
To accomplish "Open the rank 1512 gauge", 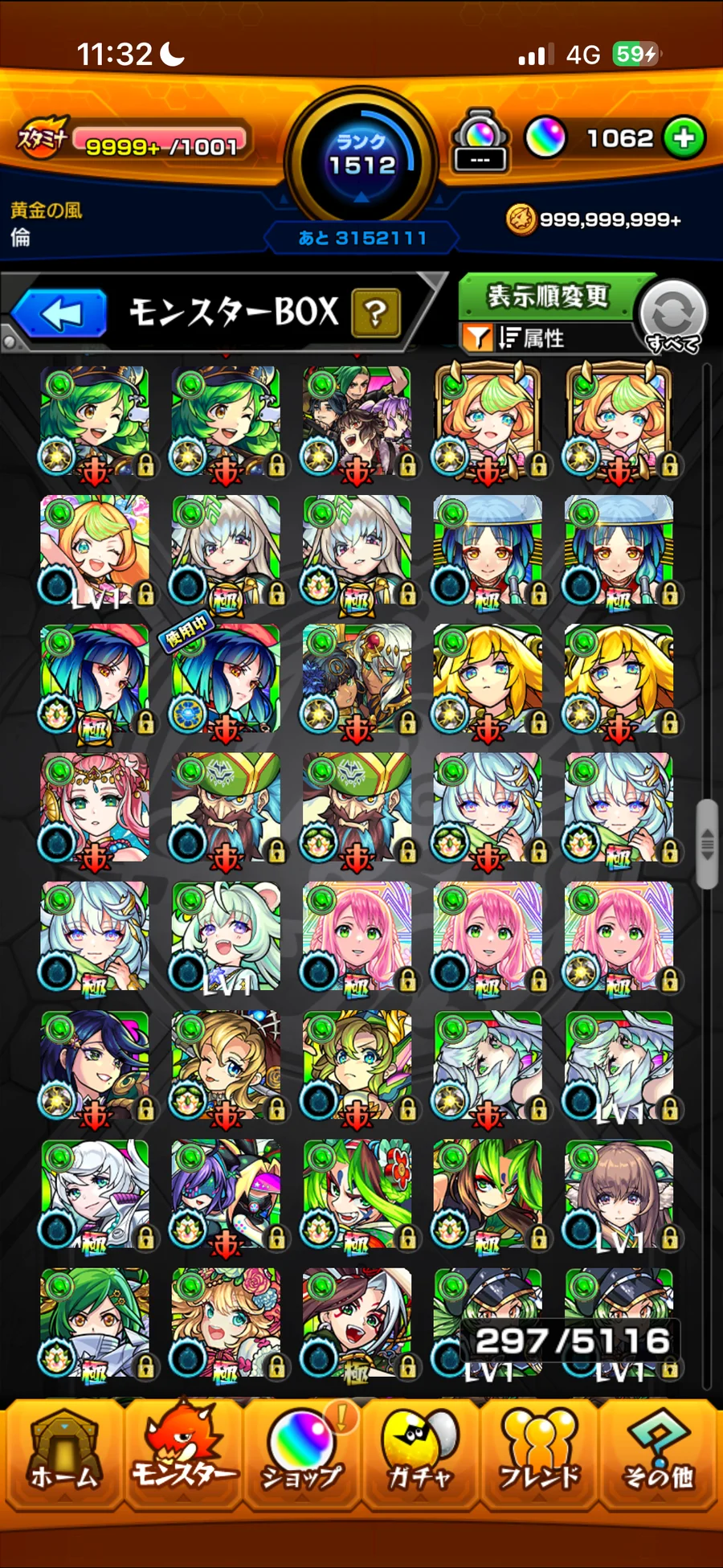I will coord(361,157).
